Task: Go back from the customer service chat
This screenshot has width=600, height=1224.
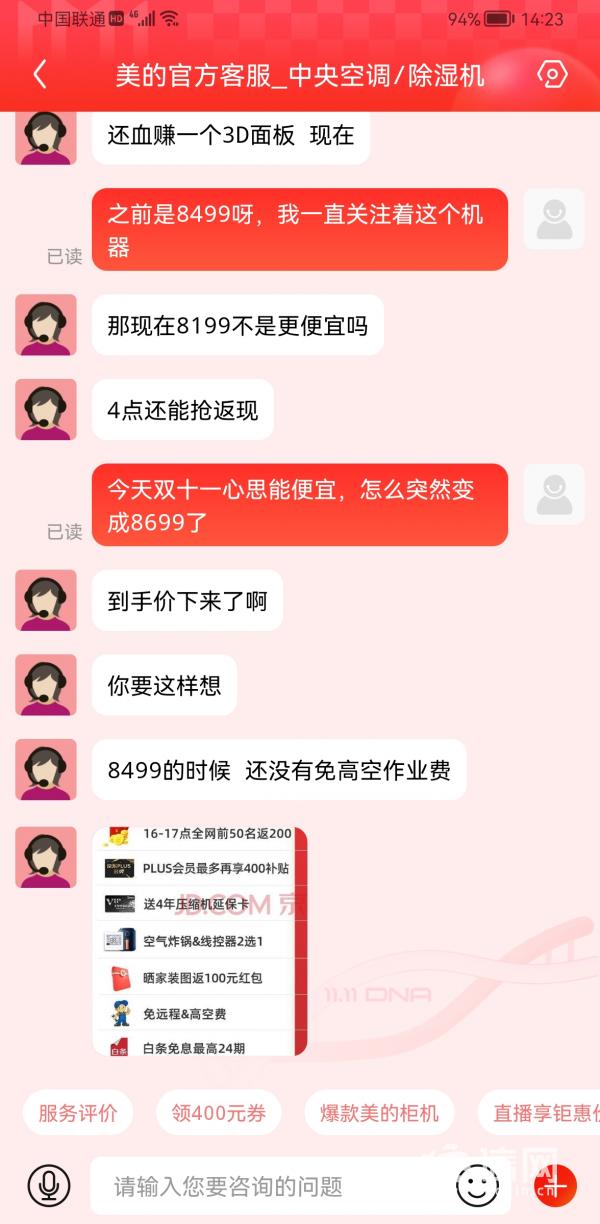Action: [x=40, y=75]
